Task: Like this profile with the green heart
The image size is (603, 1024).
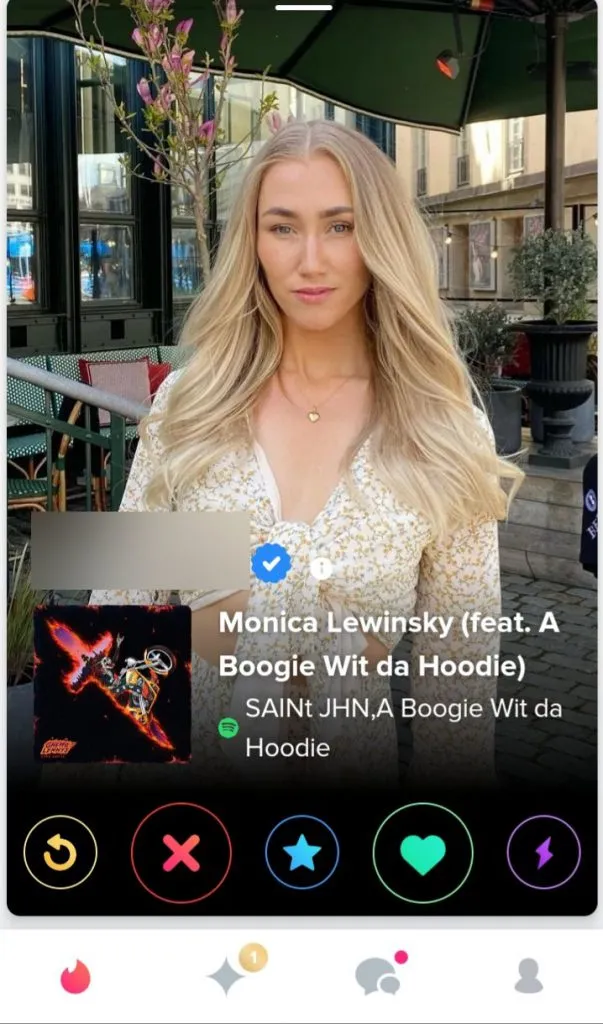Action: pyautogui.click(x=422, y=853)
